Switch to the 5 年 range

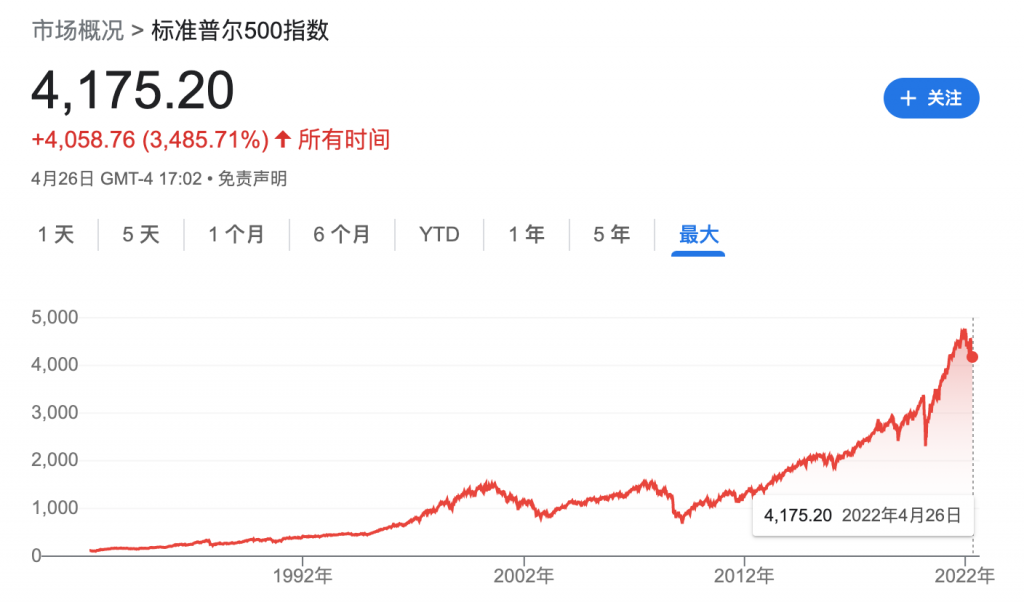click(x=611, y=235)
